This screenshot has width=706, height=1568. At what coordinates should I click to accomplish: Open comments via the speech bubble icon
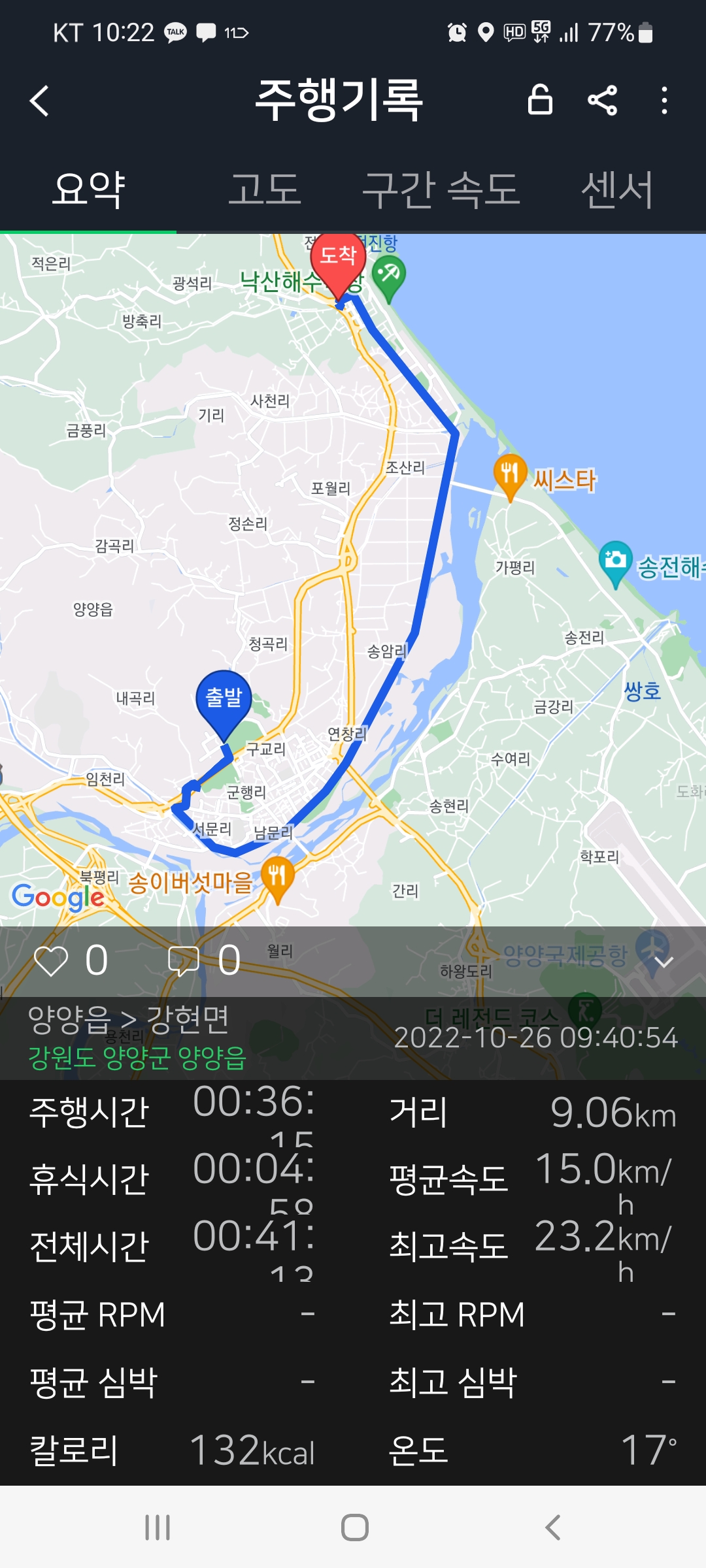click(184, 961)
